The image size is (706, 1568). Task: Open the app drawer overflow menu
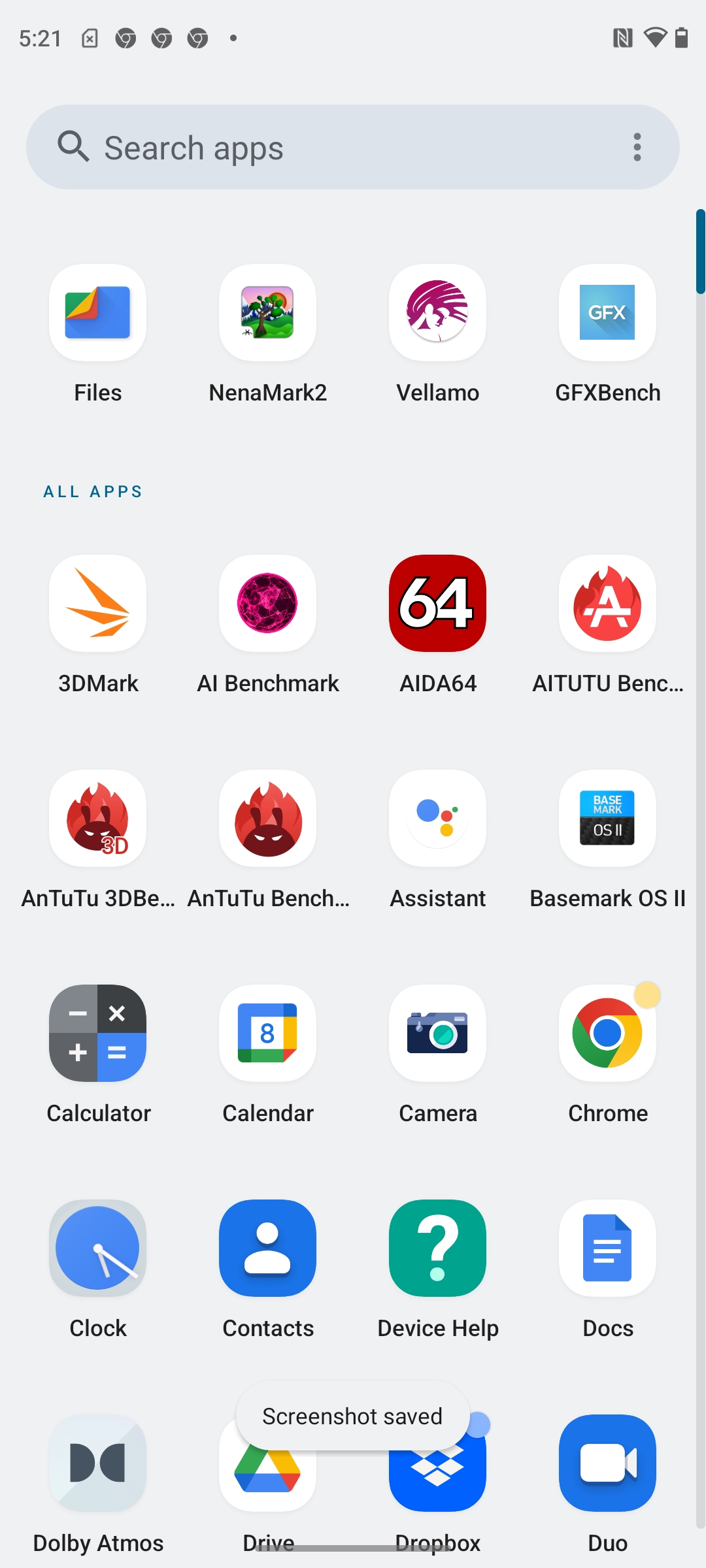click(x=637, y=147)
